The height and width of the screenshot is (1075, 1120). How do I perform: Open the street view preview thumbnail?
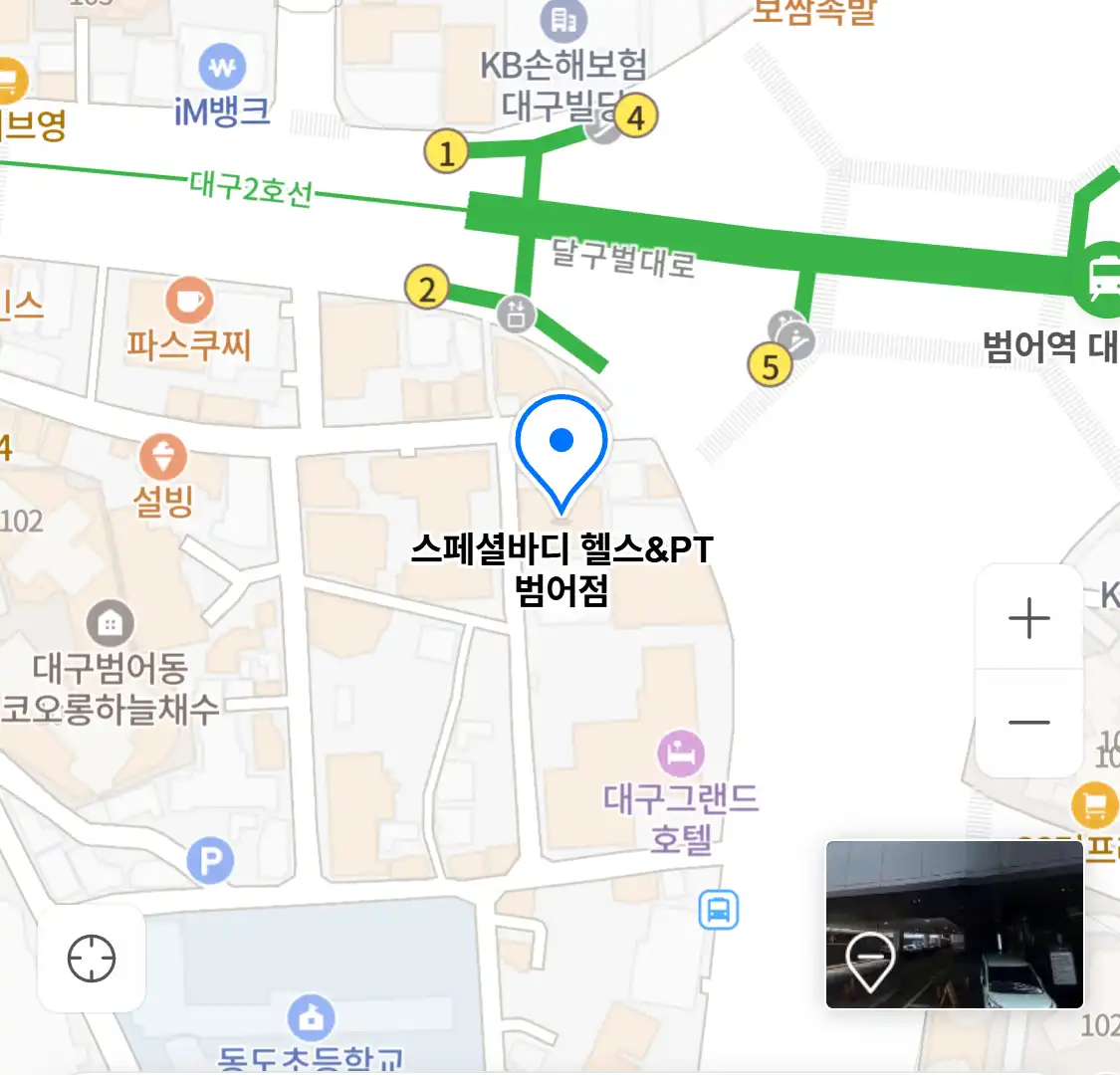coord(954,925)
